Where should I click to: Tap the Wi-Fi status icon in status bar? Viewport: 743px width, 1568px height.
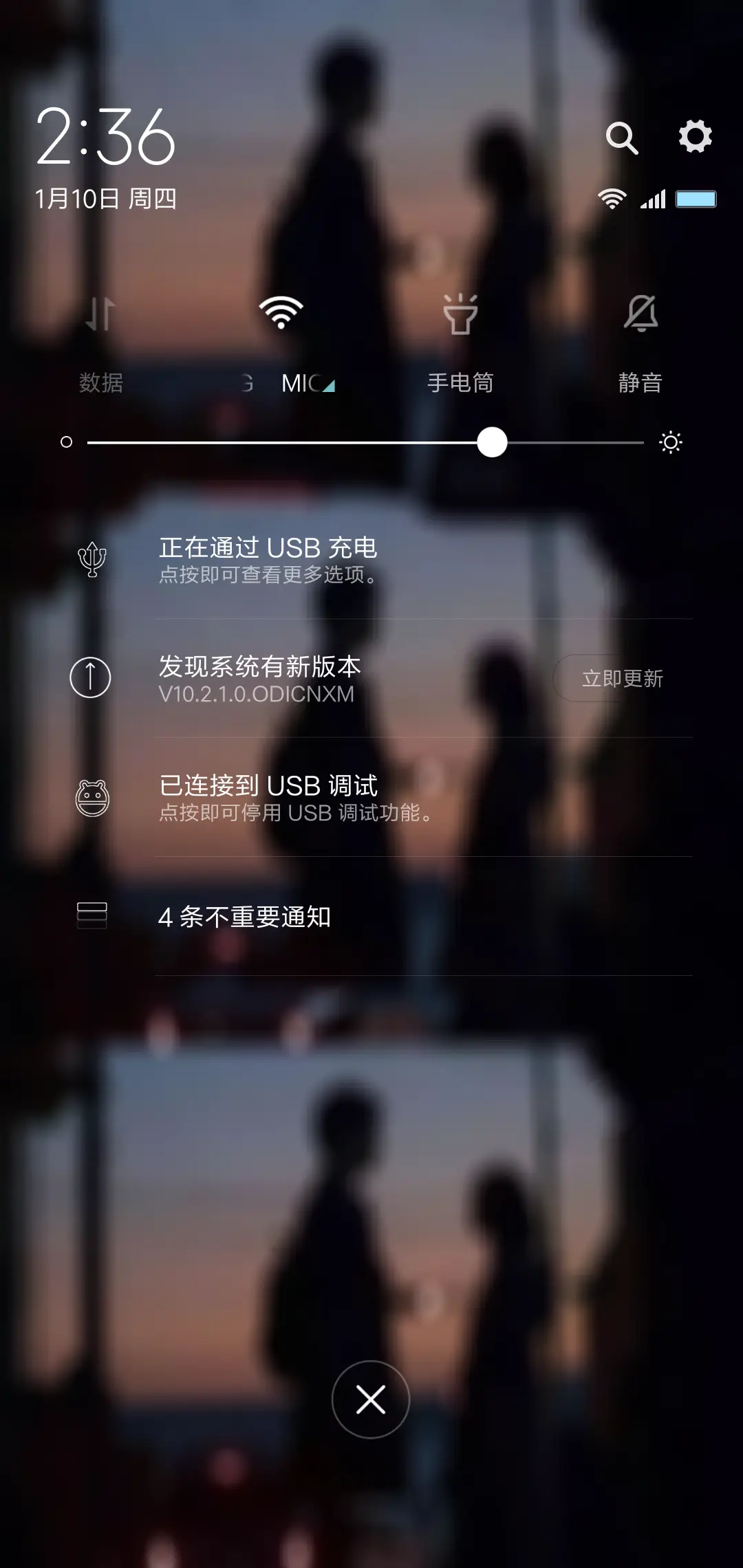611,198
